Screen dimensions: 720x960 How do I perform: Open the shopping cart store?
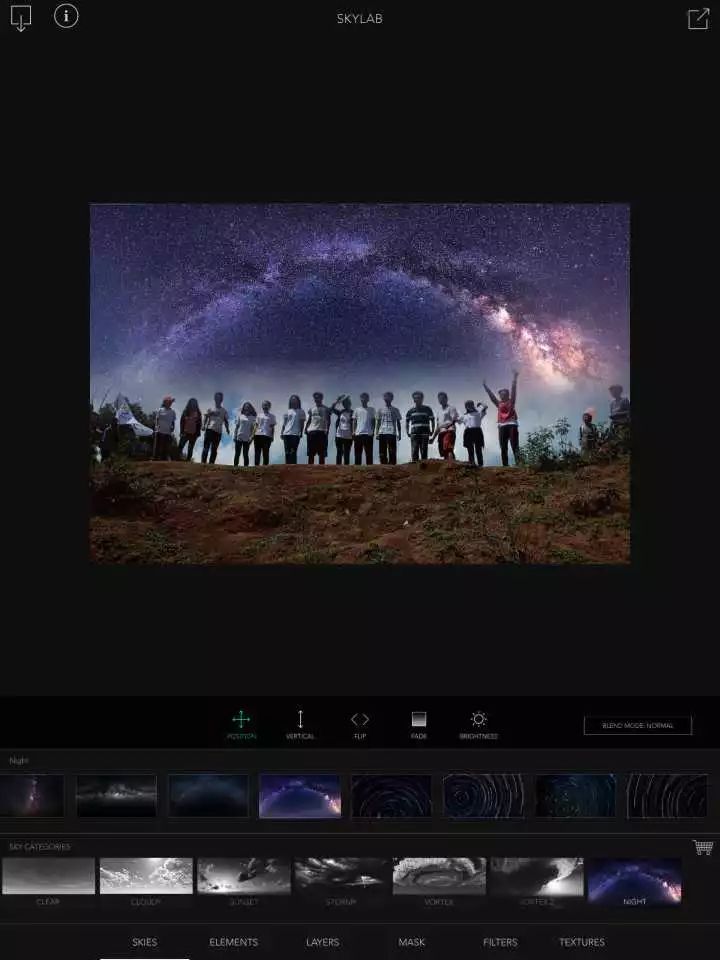click(703, 847)
